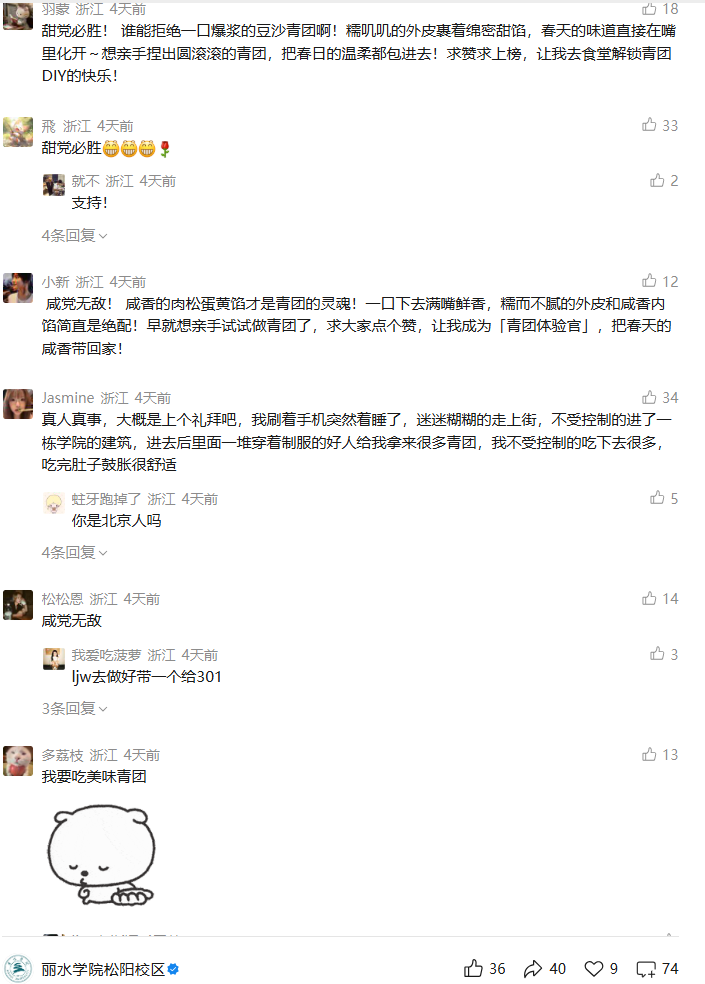
Task: Expand 4条回复 under 飛's comment
Action: tap(75, 235)
